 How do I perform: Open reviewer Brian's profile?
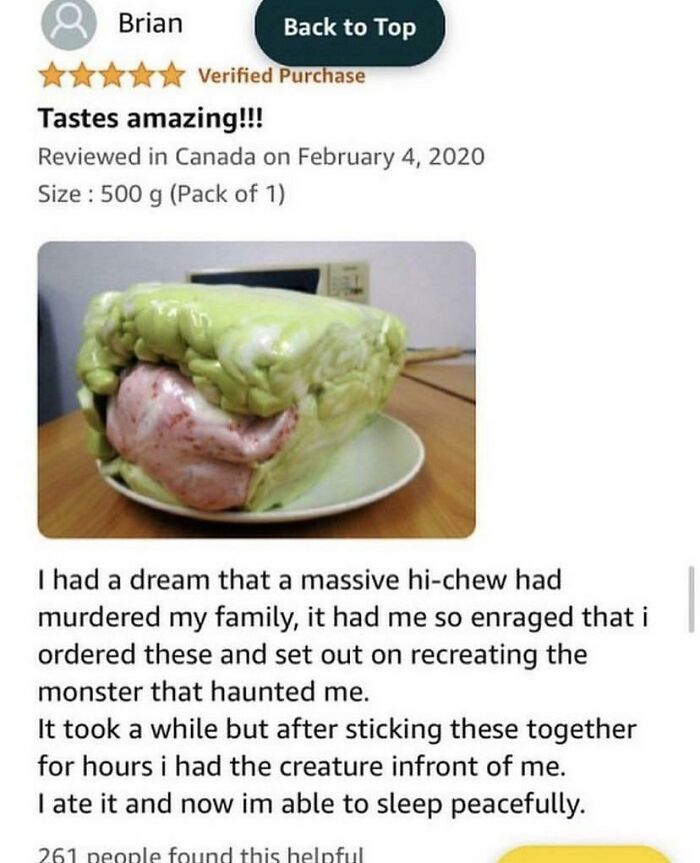150,24
